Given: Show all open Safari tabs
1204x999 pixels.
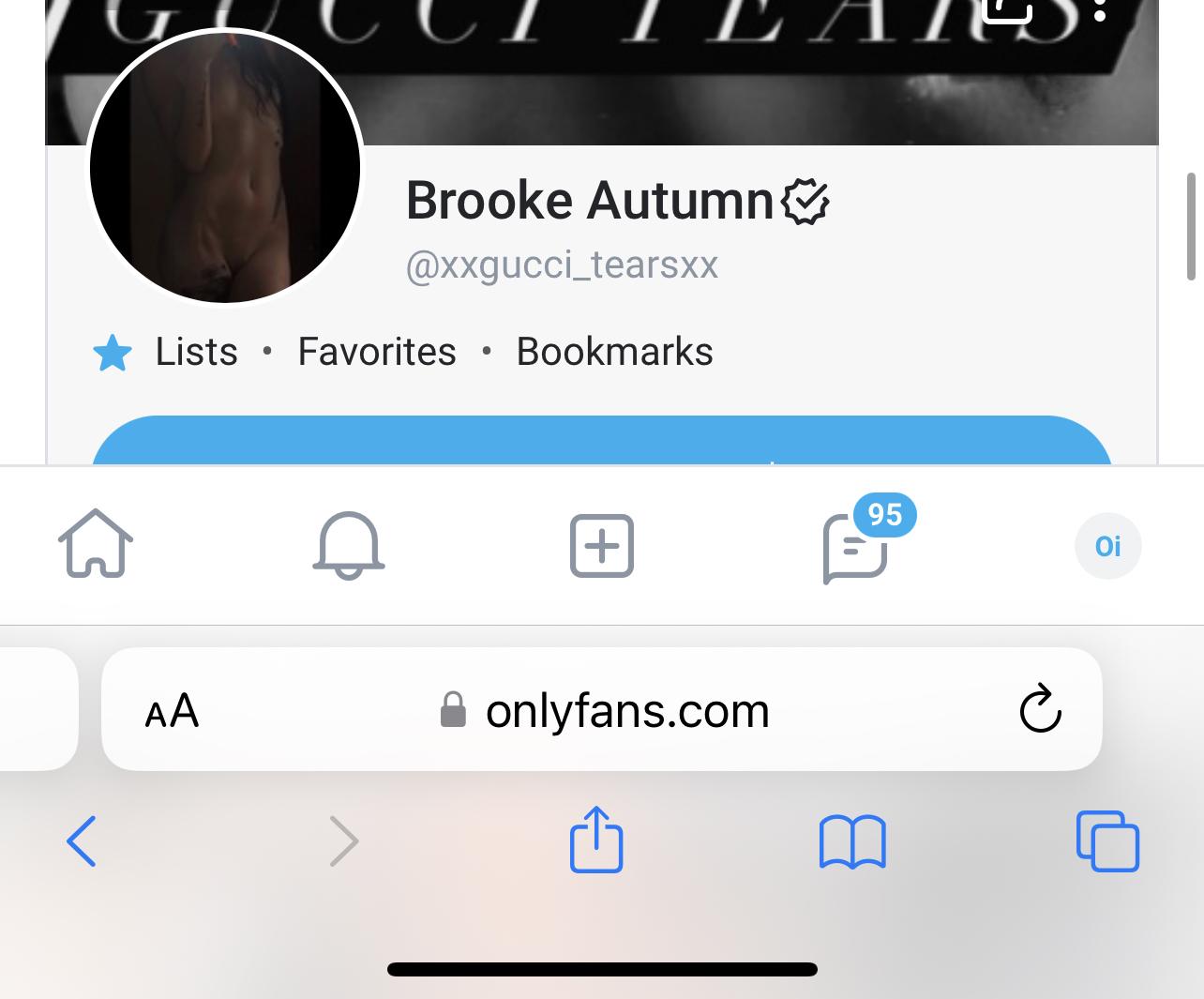Looking at the screenshot, I should tap(1107, 841).
